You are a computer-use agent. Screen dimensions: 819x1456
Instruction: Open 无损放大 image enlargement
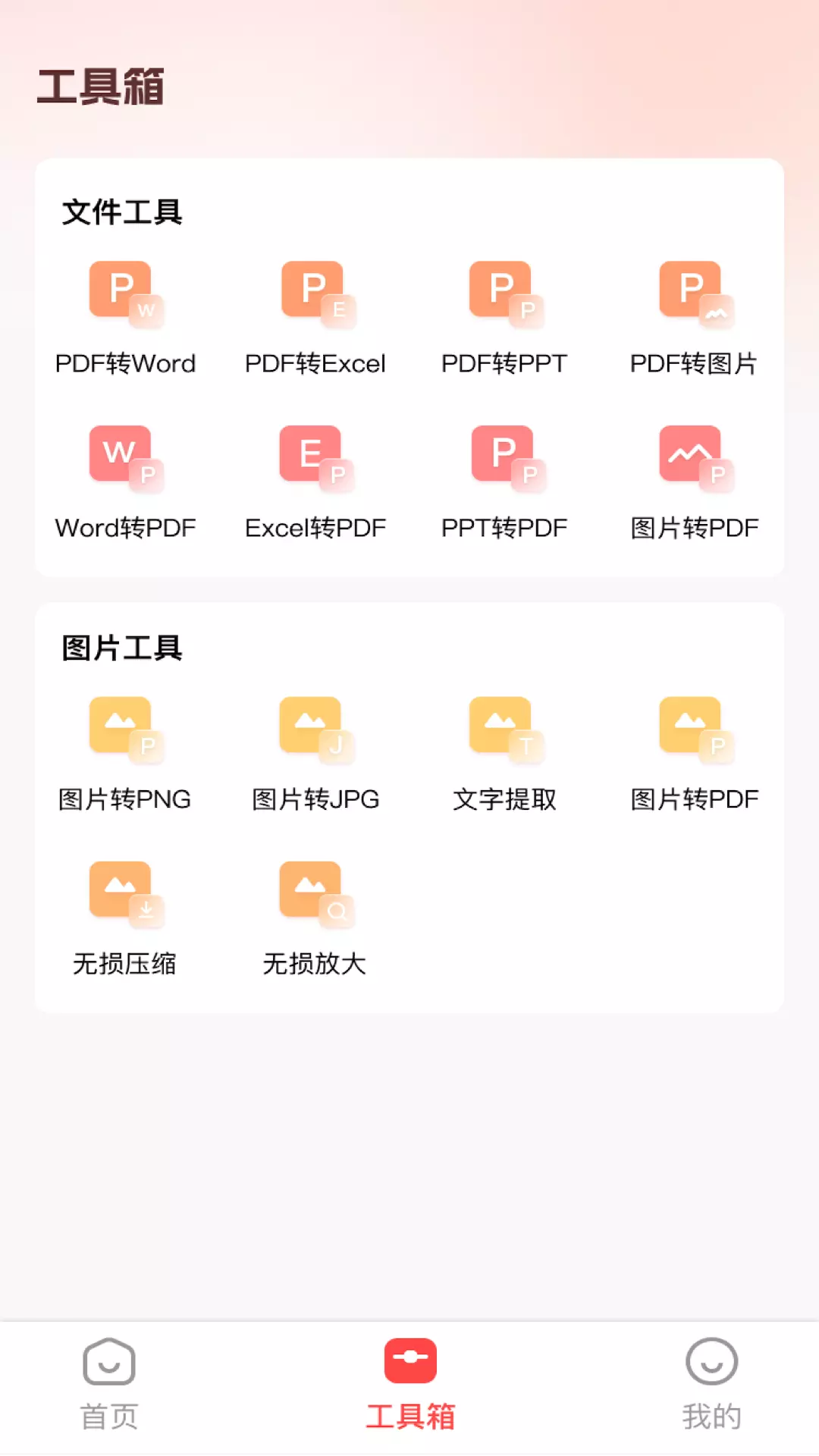315,919
